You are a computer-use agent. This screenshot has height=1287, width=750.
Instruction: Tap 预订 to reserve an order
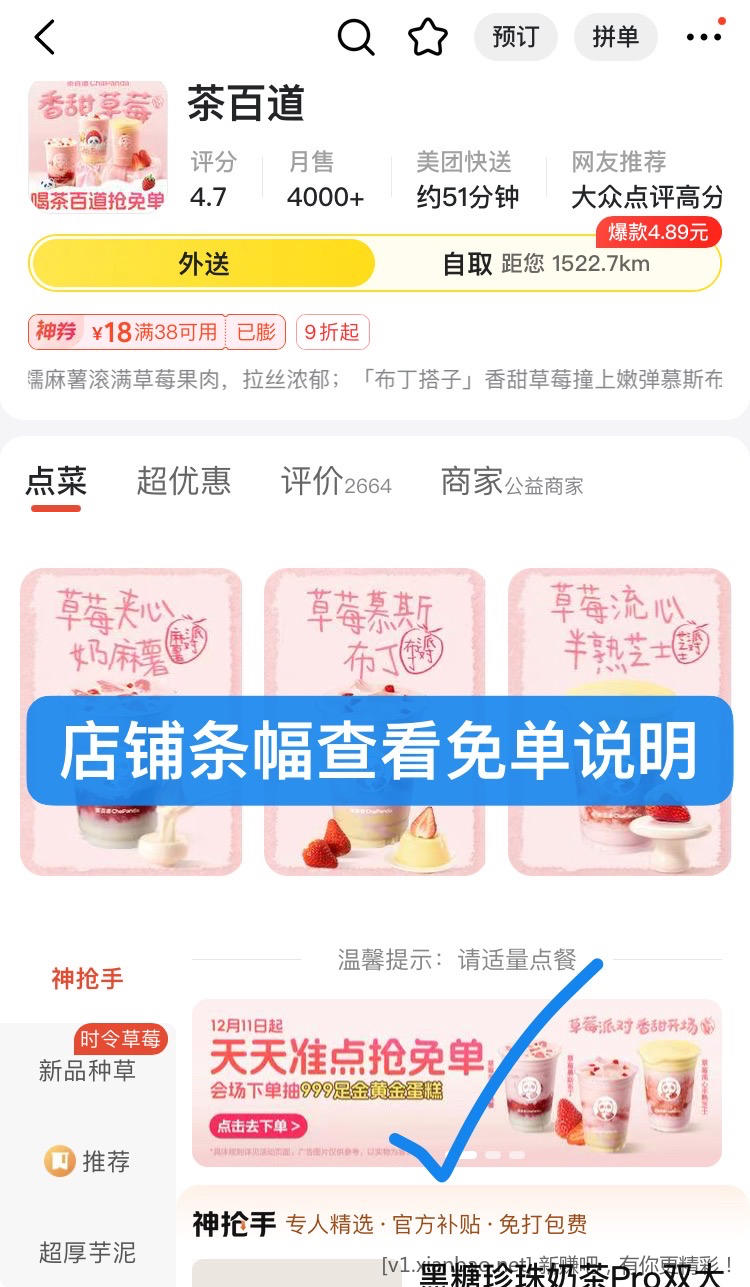515,36
